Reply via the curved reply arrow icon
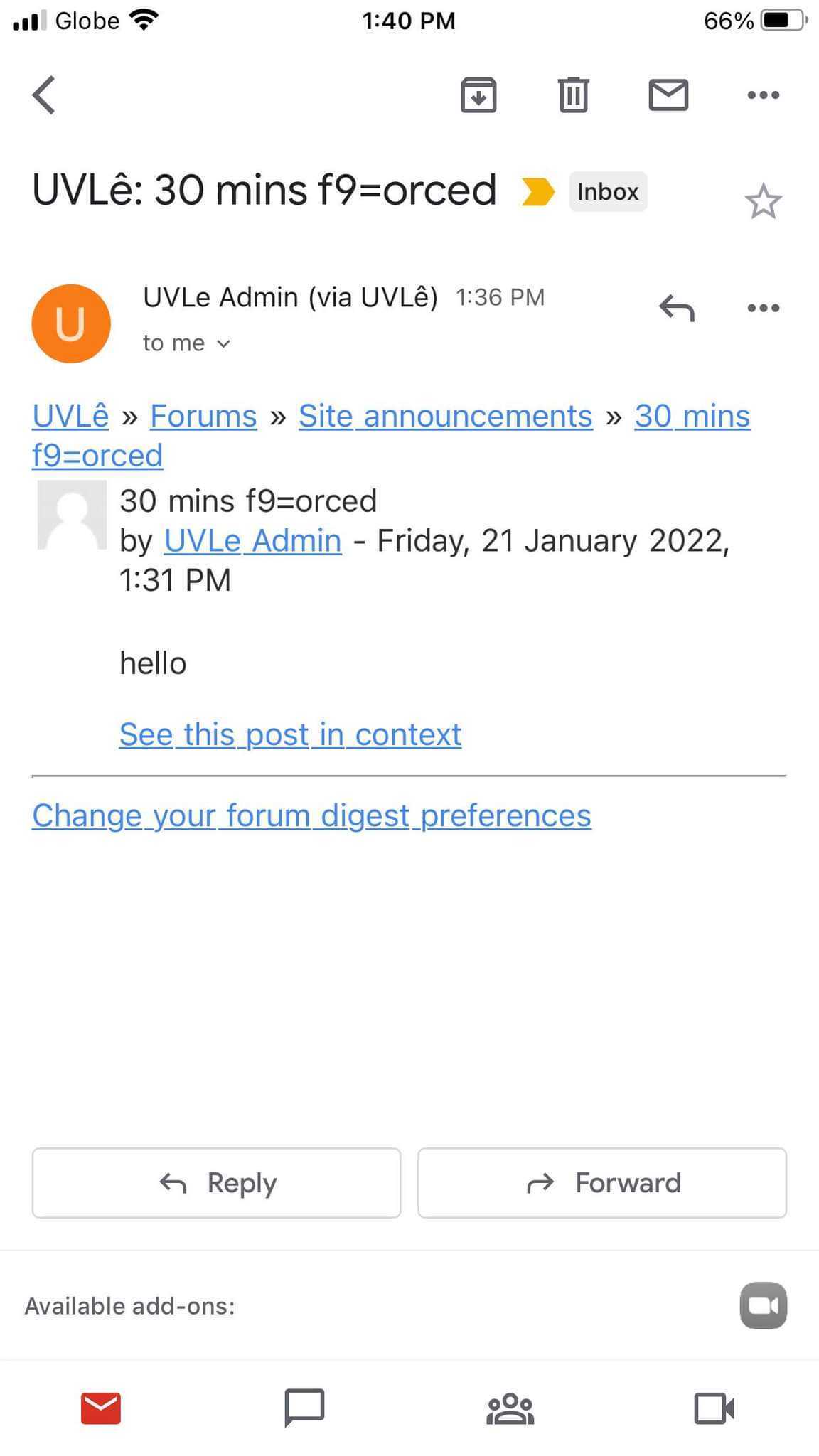Screen dimensions: 819x1456 tap(677, 308)
